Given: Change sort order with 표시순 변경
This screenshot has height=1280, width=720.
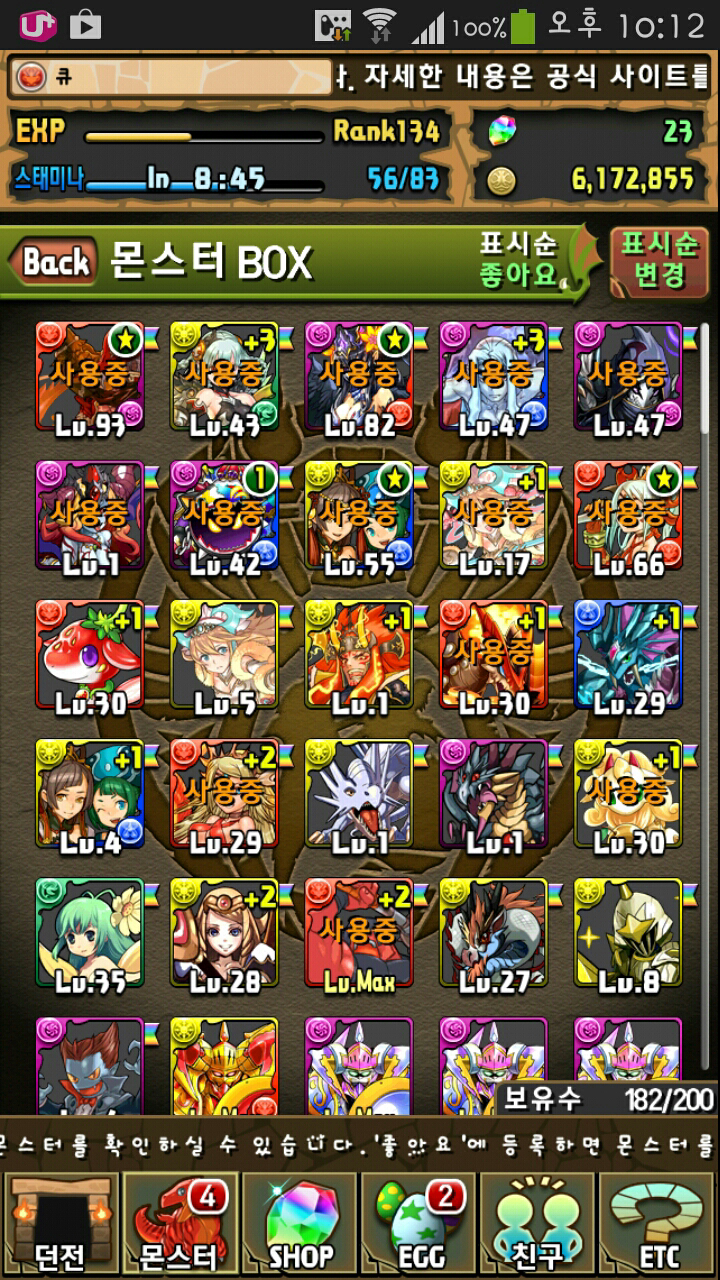Looking at the screenshot, I should click(658, 261).
